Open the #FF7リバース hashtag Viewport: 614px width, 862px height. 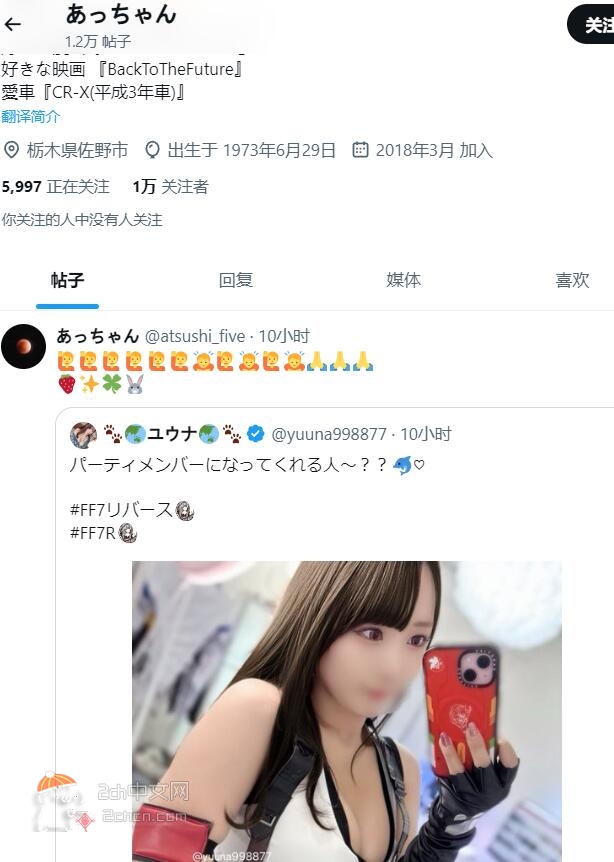point(121,510)
